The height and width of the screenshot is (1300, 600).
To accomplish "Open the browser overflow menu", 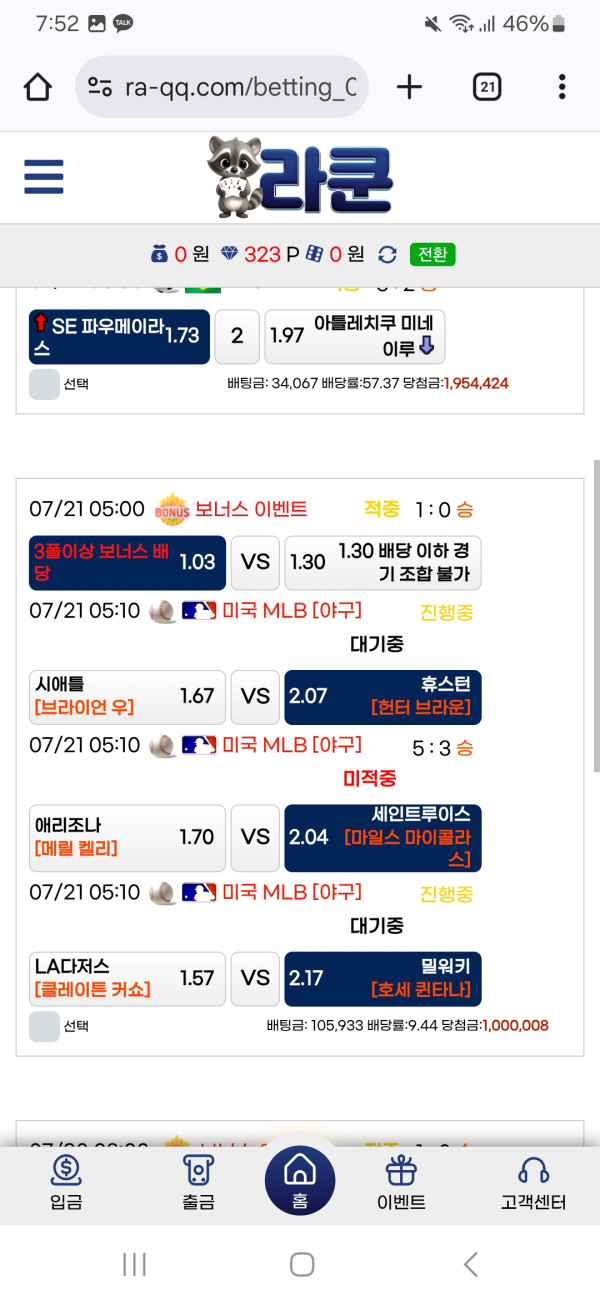I will (x=562, y=87).
